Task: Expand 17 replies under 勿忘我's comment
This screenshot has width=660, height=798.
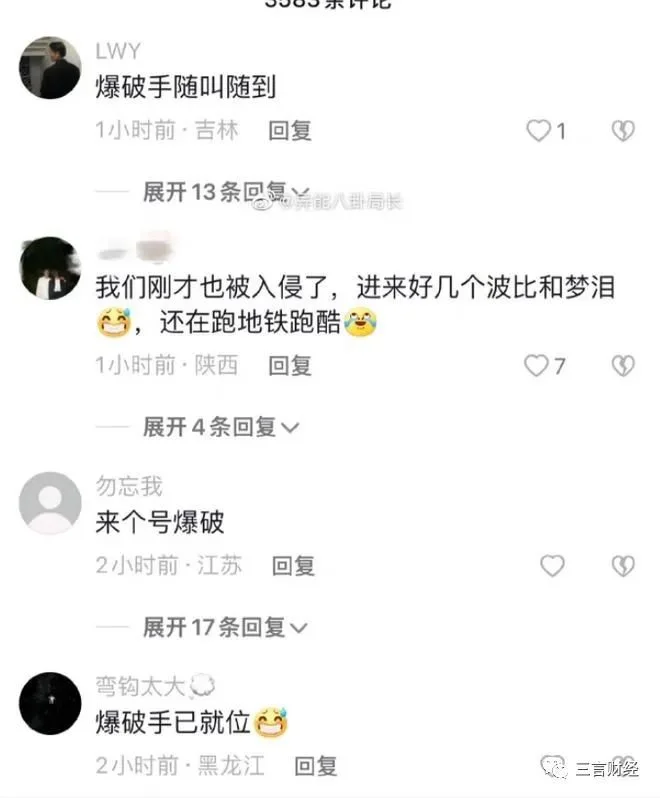Action: pos(225,627)
